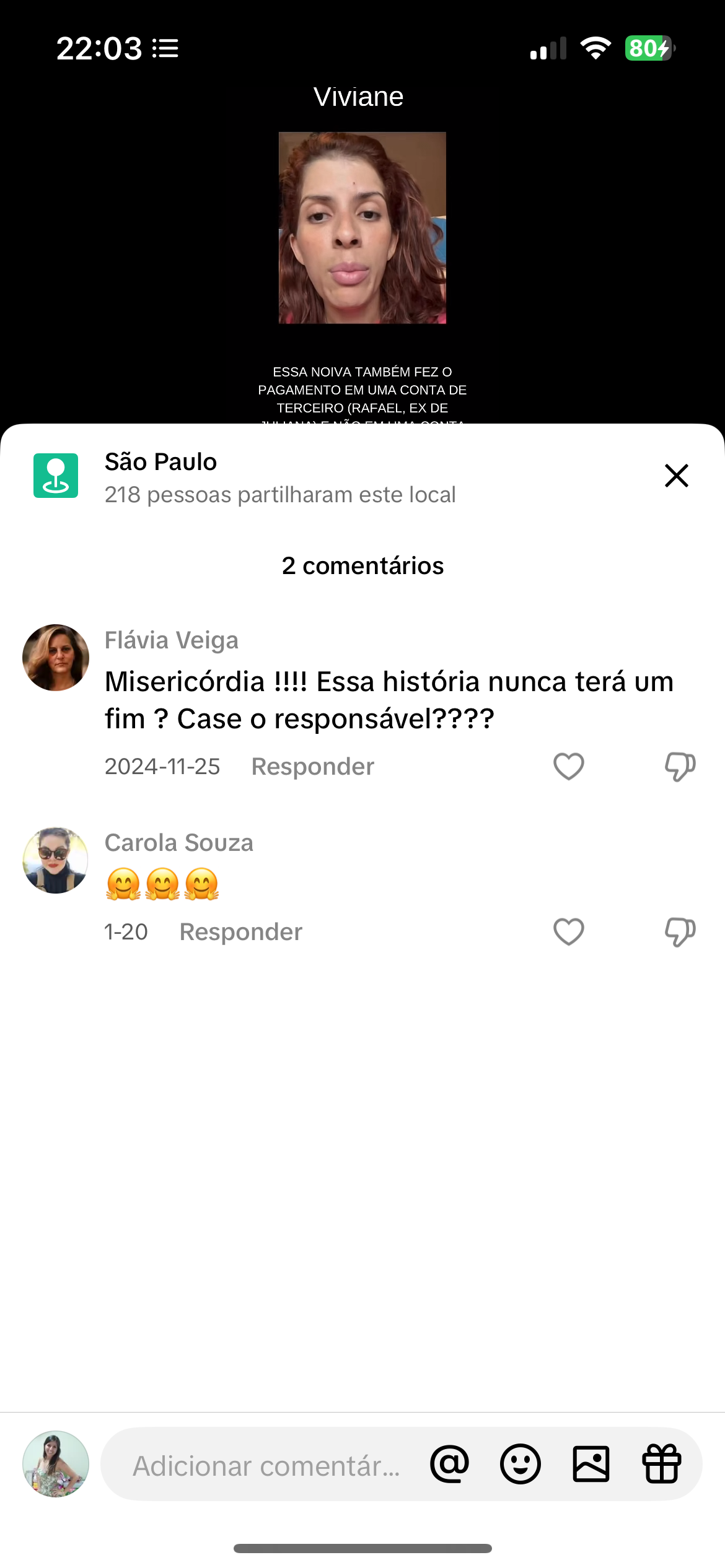This screenshot has height=1568, width=725.
Task: Open the gift icon in comment bar
Action: click(662, 1465)
